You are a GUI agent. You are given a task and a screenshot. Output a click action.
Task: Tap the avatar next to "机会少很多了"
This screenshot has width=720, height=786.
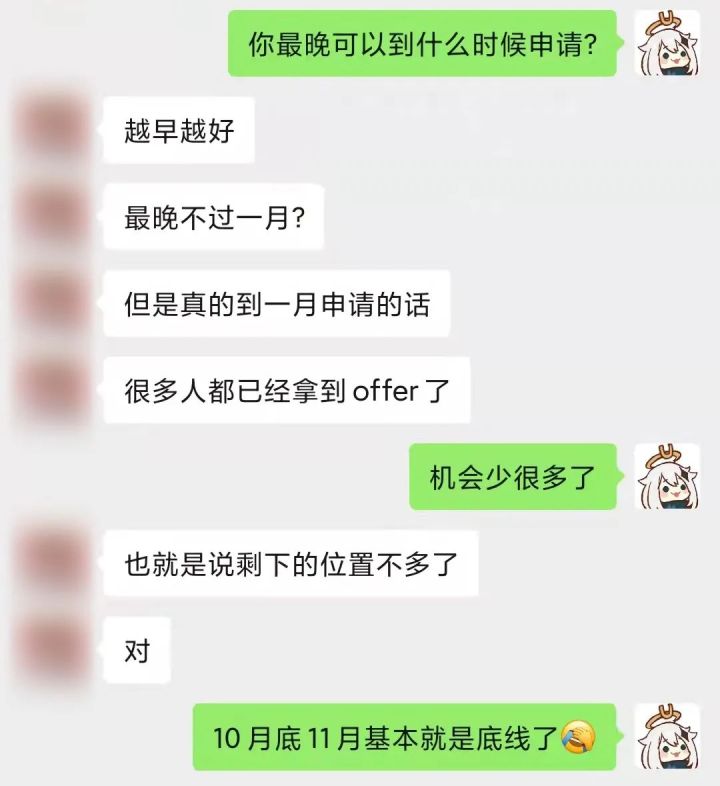pyautogui.click(x=666, y=476)
